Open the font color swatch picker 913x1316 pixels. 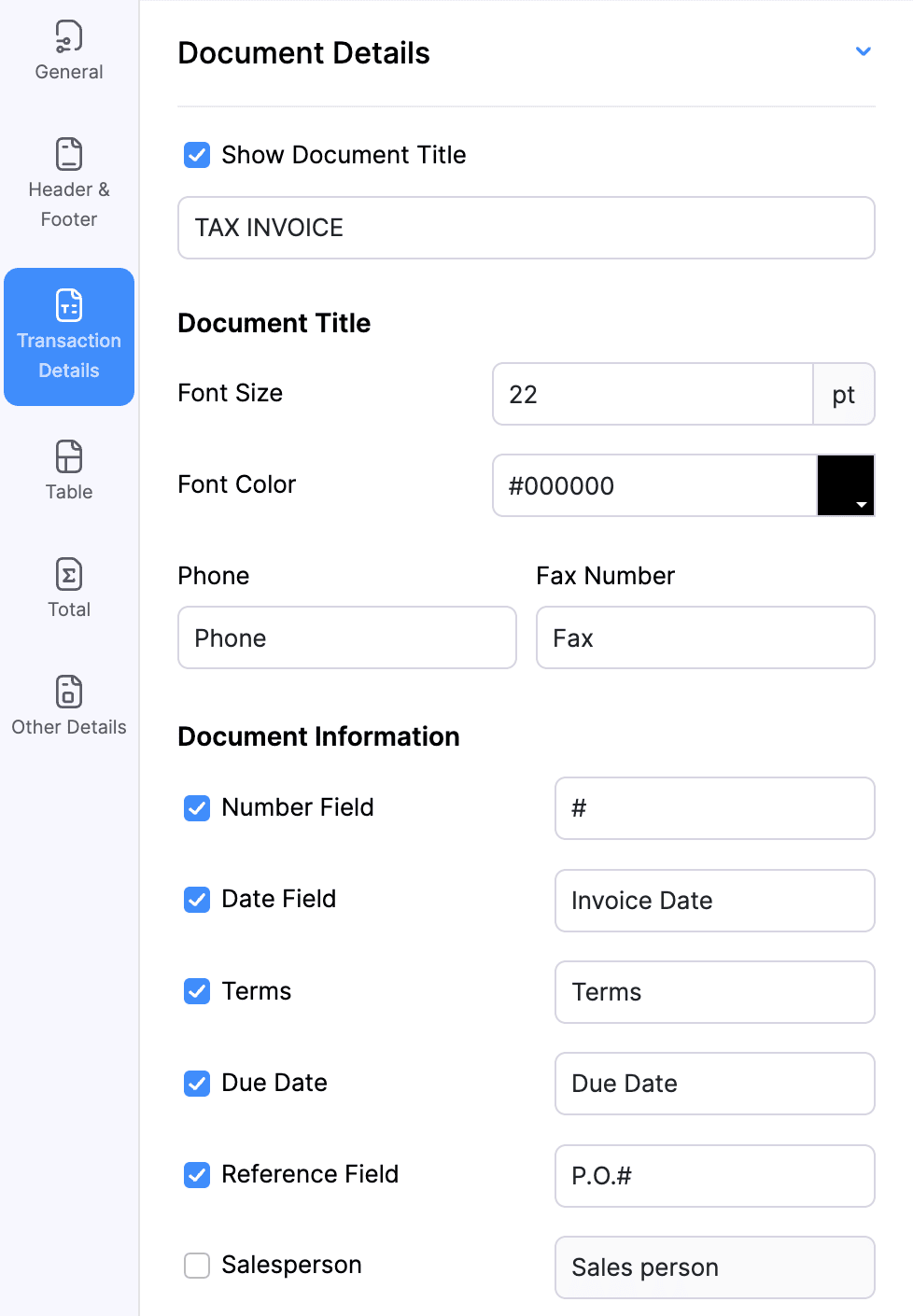(x=846, y=485)
